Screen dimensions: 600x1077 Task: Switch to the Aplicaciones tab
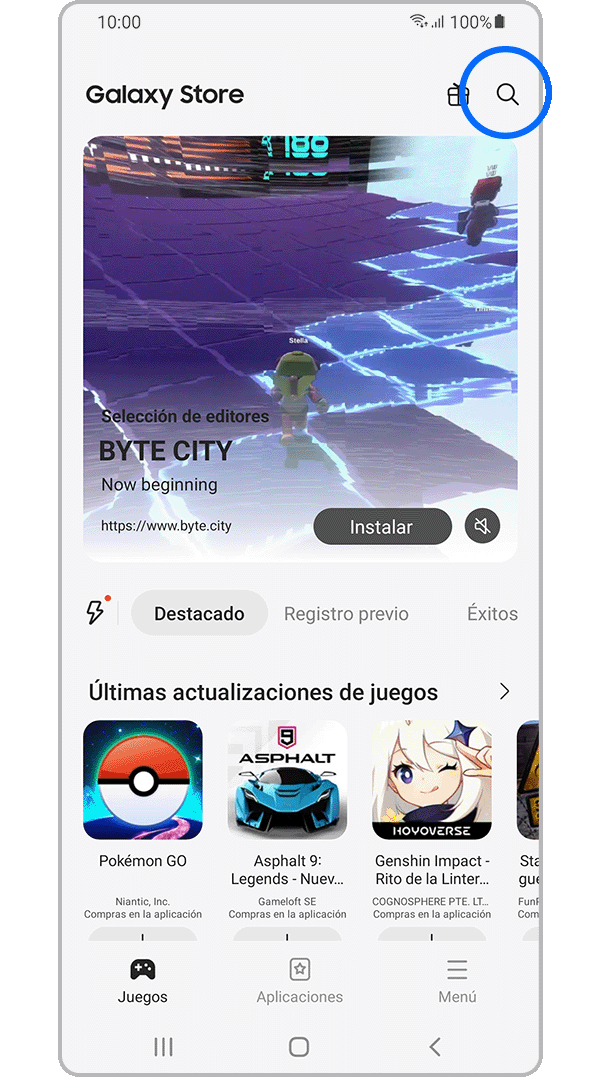(299, 981)
